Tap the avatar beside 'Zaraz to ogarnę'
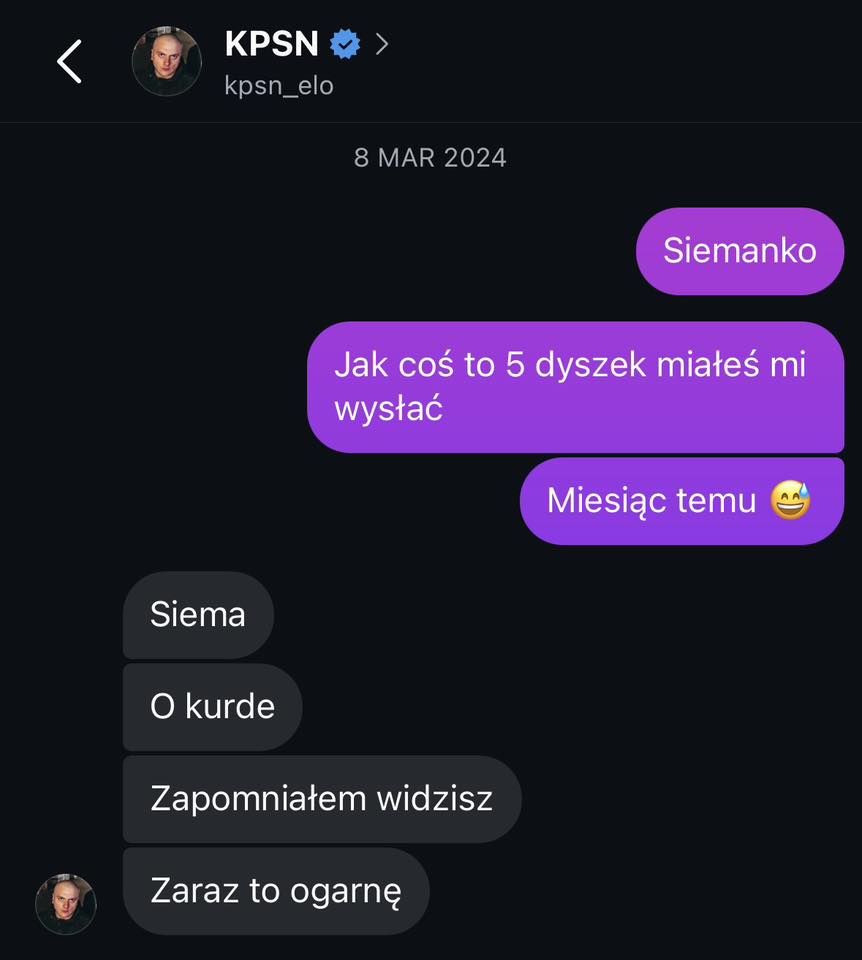 pyautogui.click(x=66, y=903)
